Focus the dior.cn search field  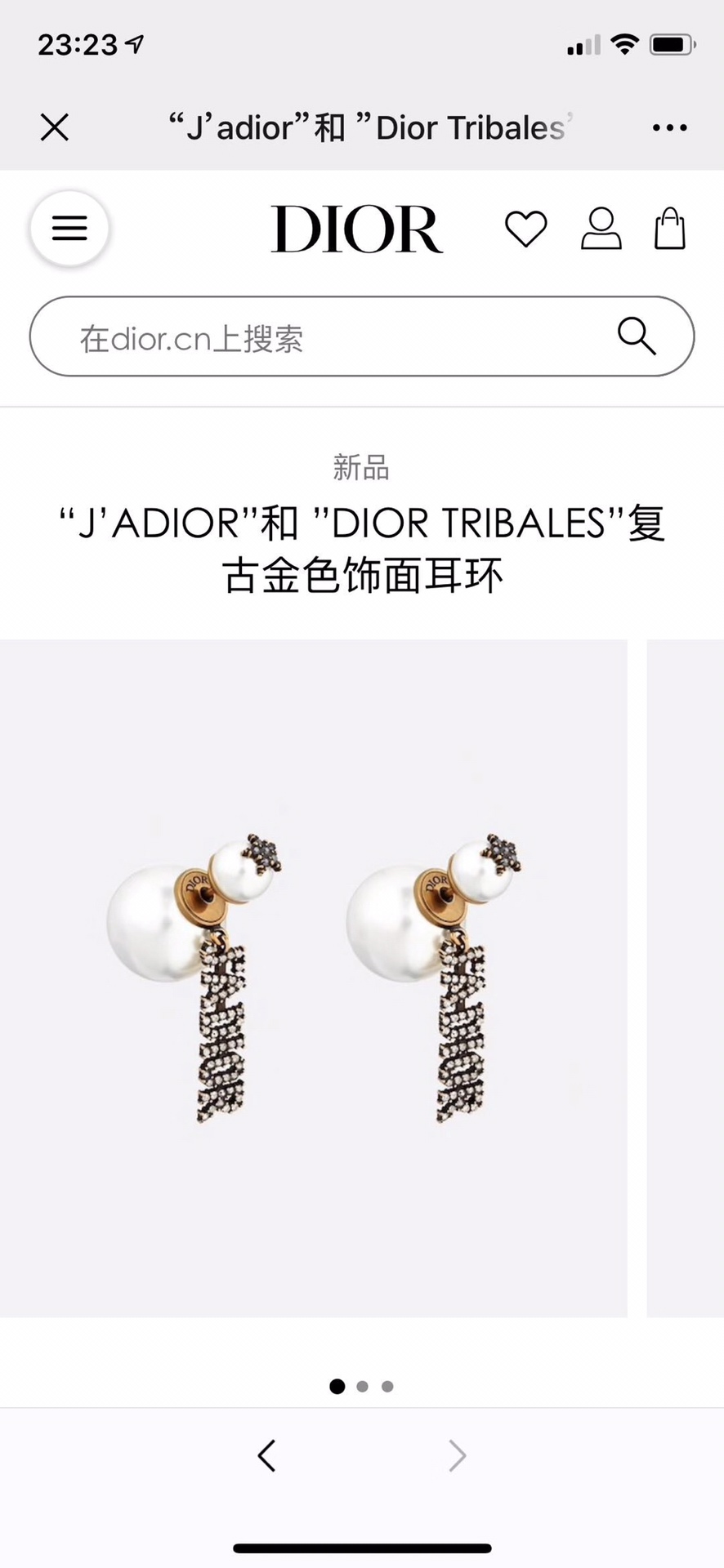point(327,337)
